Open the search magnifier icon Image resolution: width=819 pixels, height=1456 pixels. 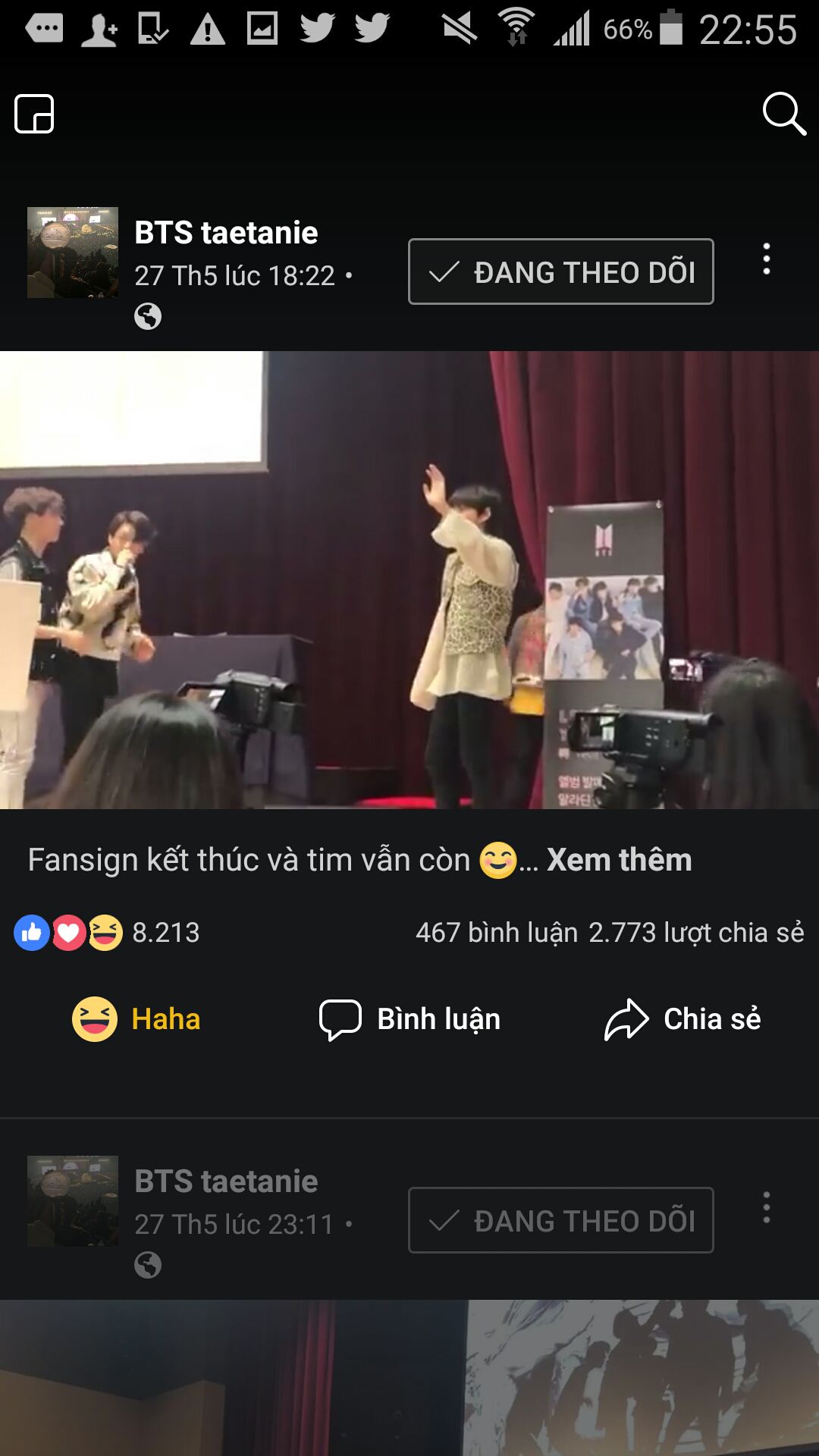783,114
